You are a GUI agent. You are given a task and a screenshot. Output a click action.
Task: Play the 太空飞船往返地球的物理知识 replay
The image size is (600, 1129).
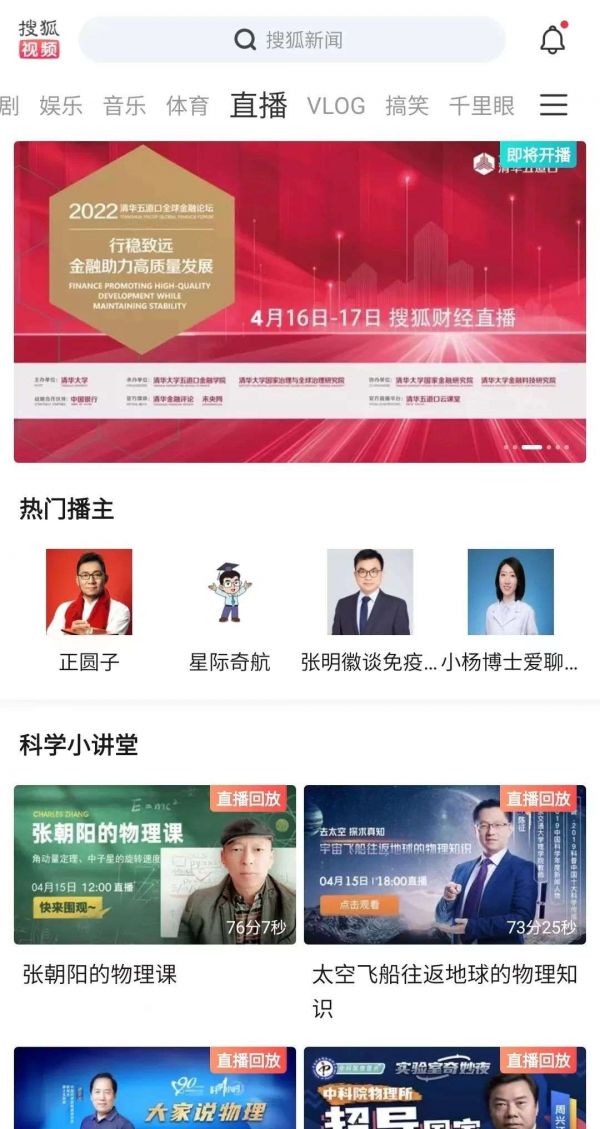pos(445,865)
